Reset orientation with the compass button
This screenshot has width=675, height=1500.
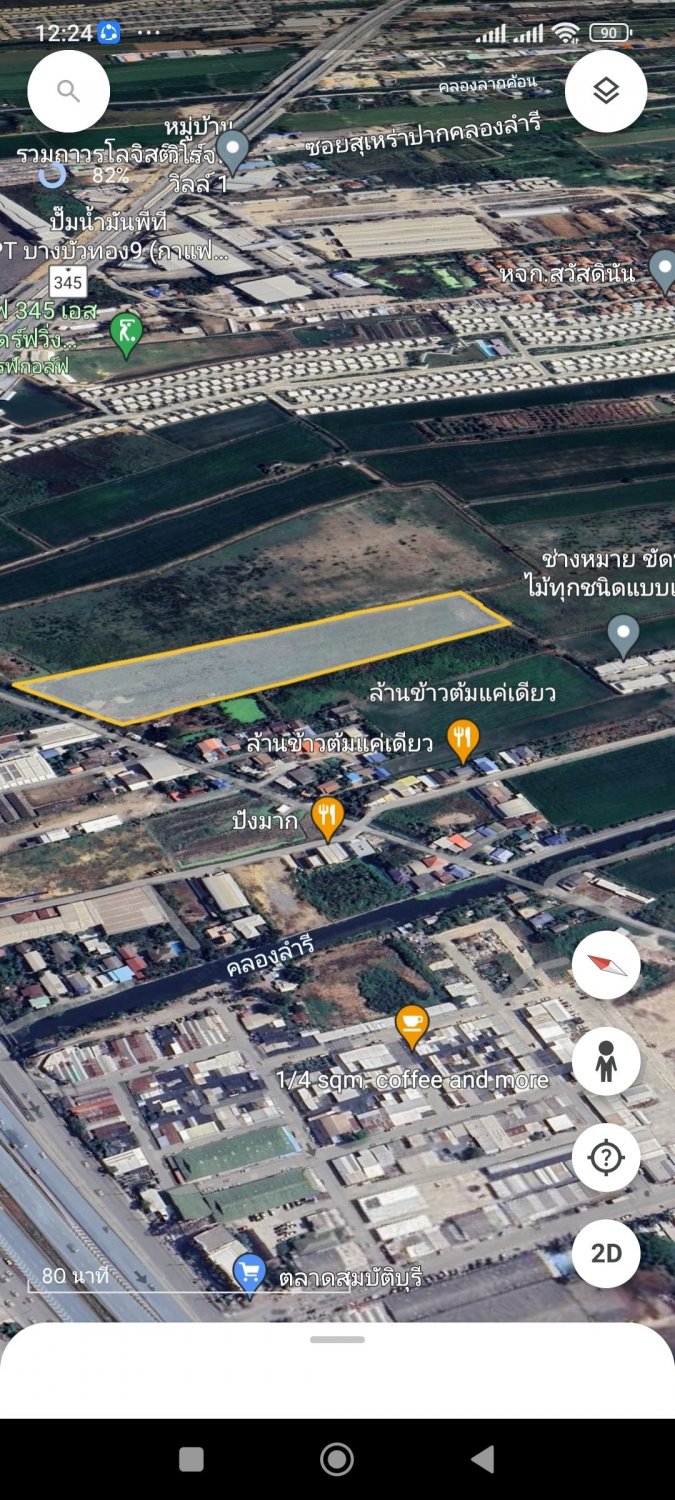[606, 965]
